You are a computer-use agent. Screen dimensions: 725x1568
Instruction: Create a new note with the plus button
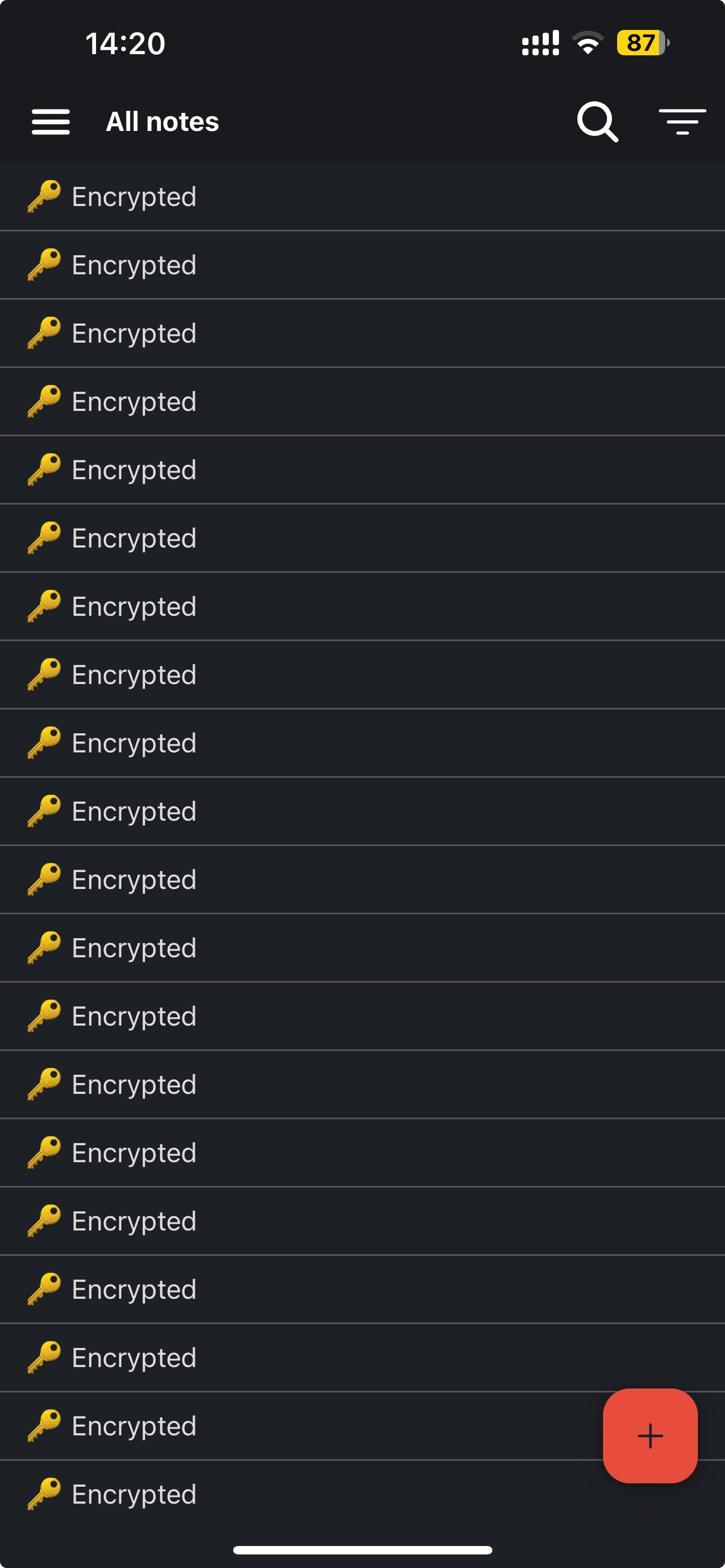click(x=650, y=1435)
